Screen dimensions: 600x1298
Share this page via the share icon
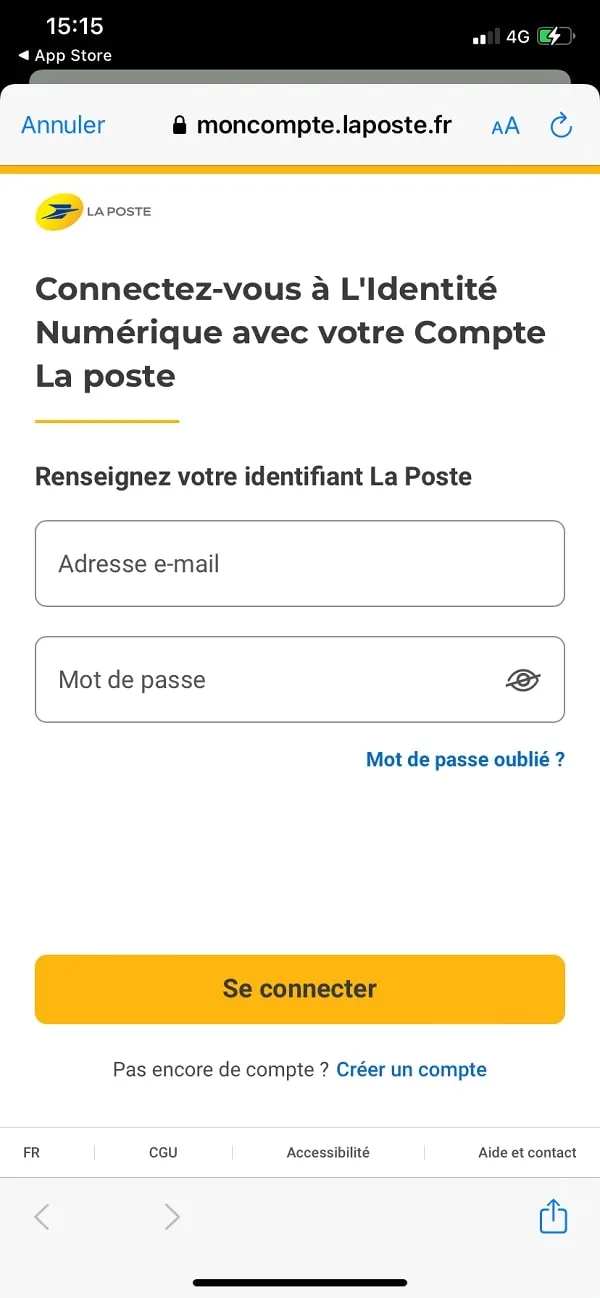coord(553,1216)
